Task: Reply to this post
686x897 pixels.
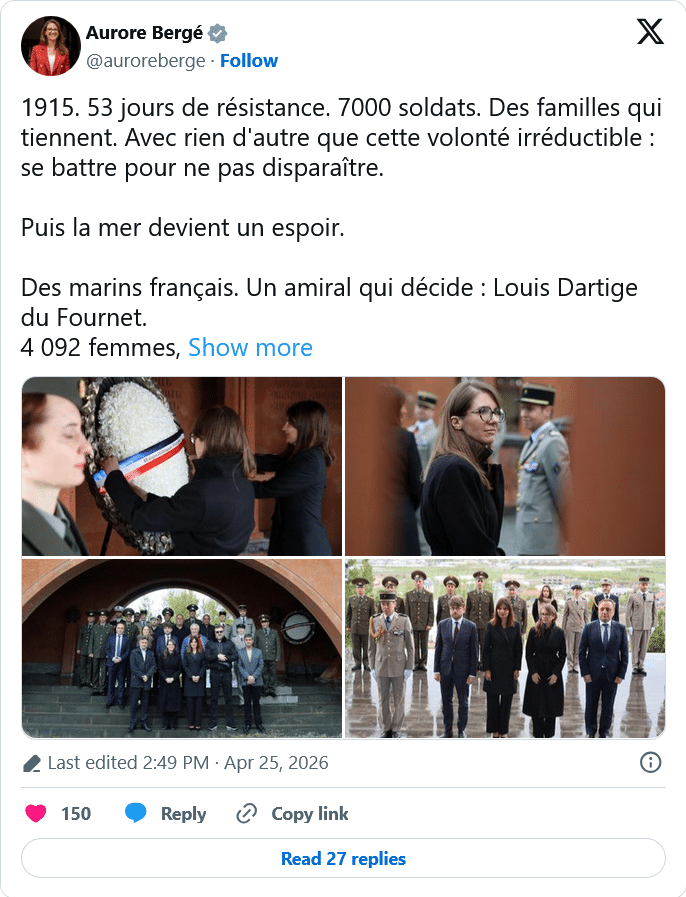Action: click(167, 813)
